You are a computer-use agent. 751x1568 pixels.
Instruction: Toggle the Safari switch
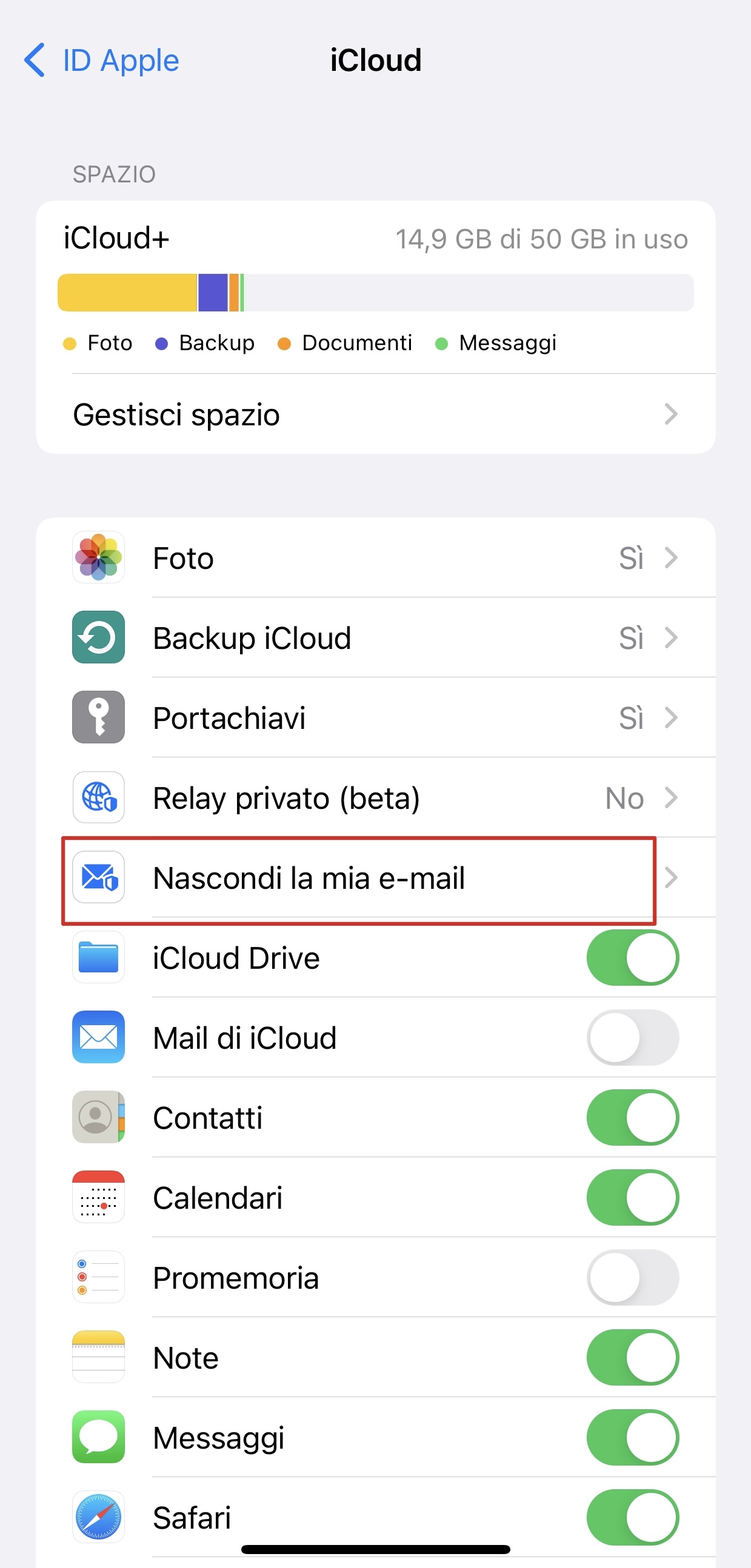633,1518
